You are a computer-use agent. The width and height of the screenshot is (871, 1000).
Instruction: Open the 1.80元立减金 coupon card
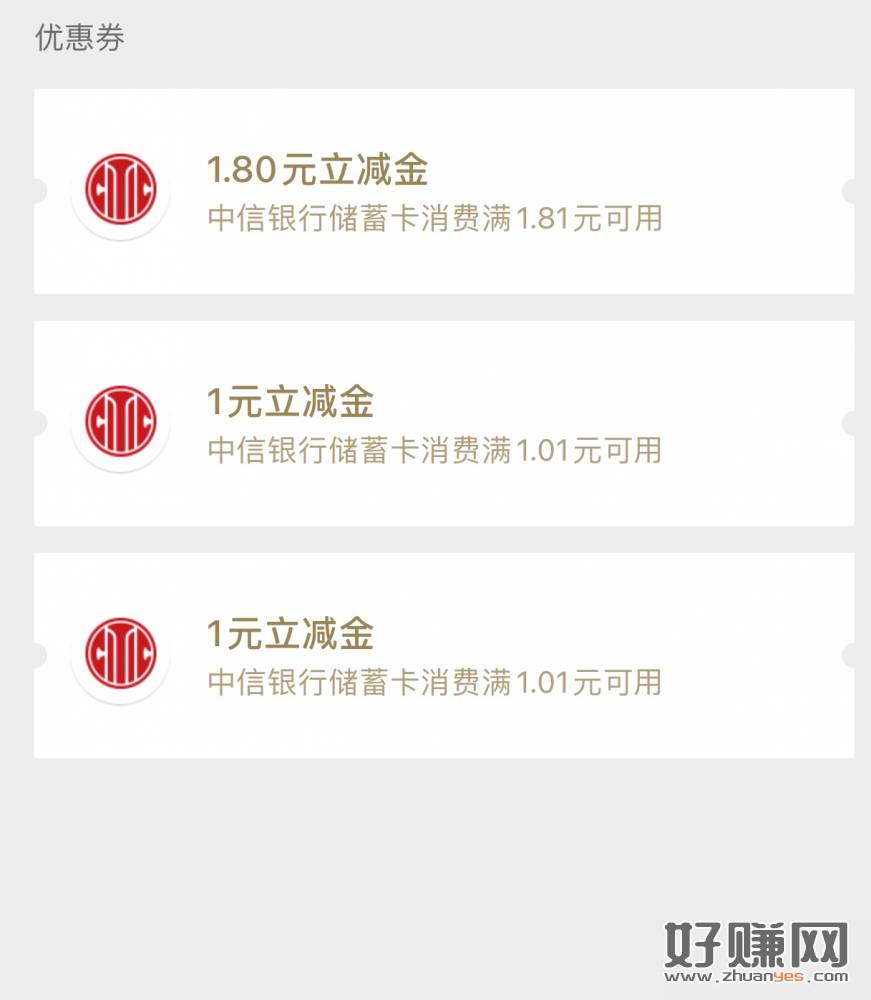[444, 191]
